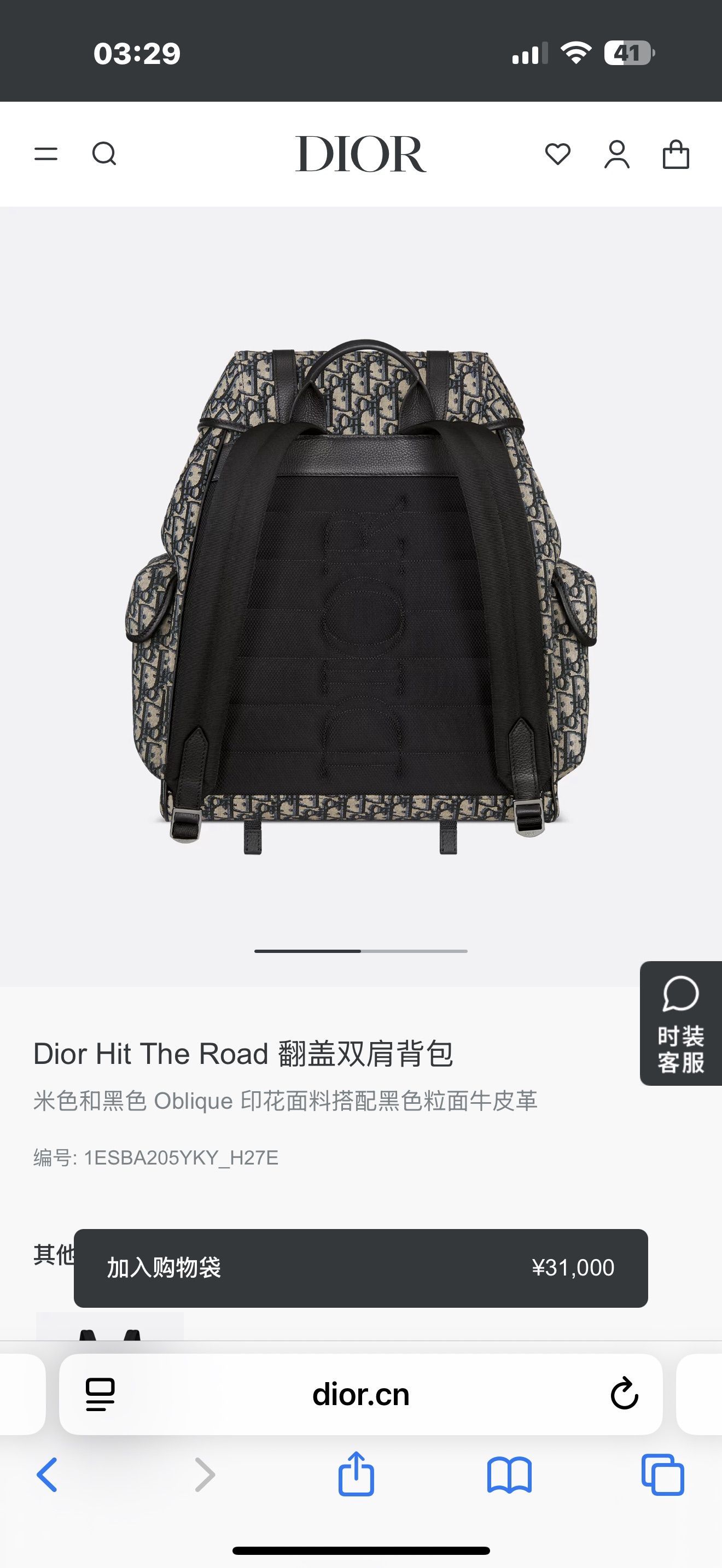The height and width of the screenshot is (1568, 722).
Task: Open the wishlist heart icon
Action: pyautogui.click(x=557, y=154)
